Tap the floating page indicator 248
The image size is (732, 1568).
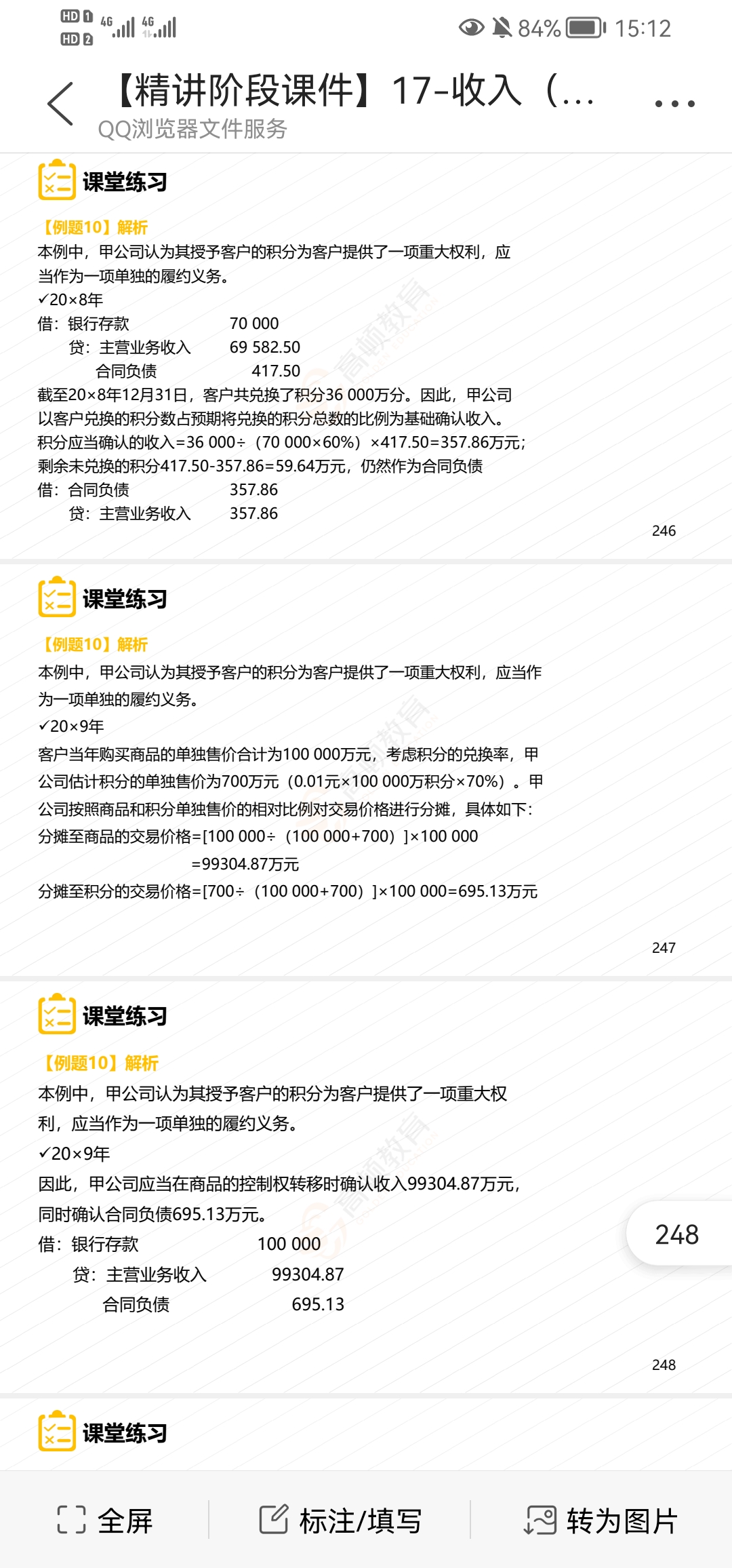point(677,1234)
